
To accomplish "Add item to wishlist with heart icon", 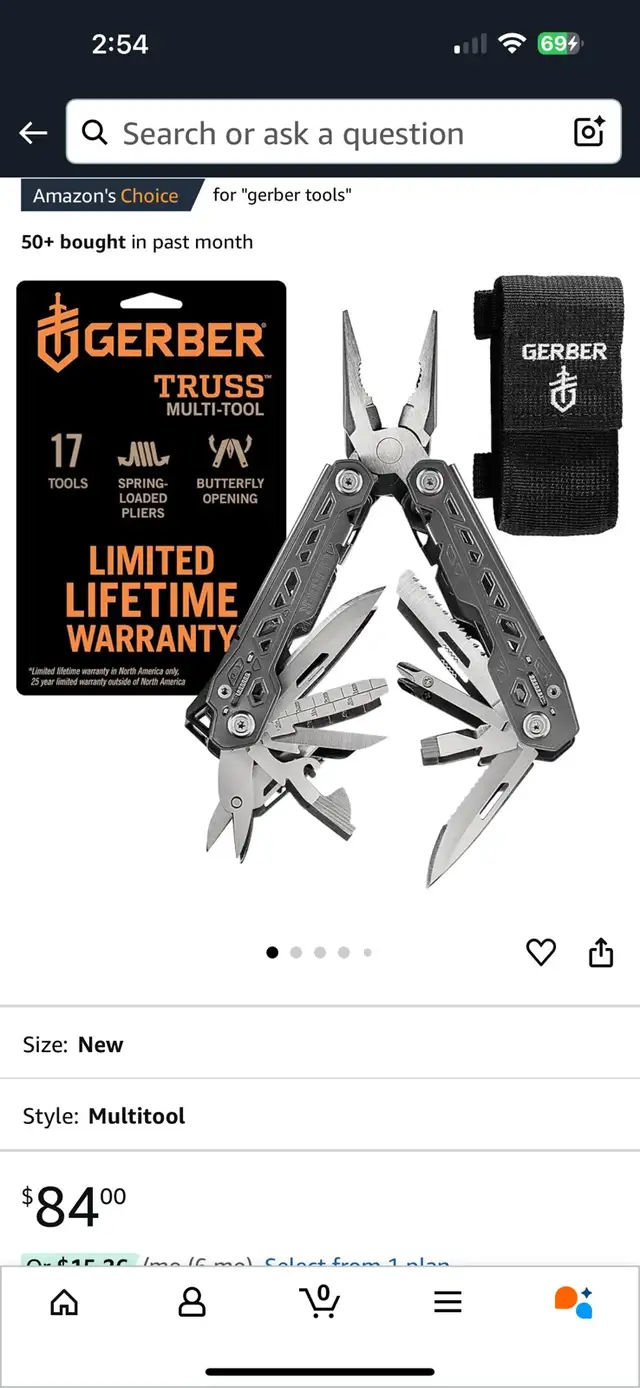I will click(x=541, y=953).
